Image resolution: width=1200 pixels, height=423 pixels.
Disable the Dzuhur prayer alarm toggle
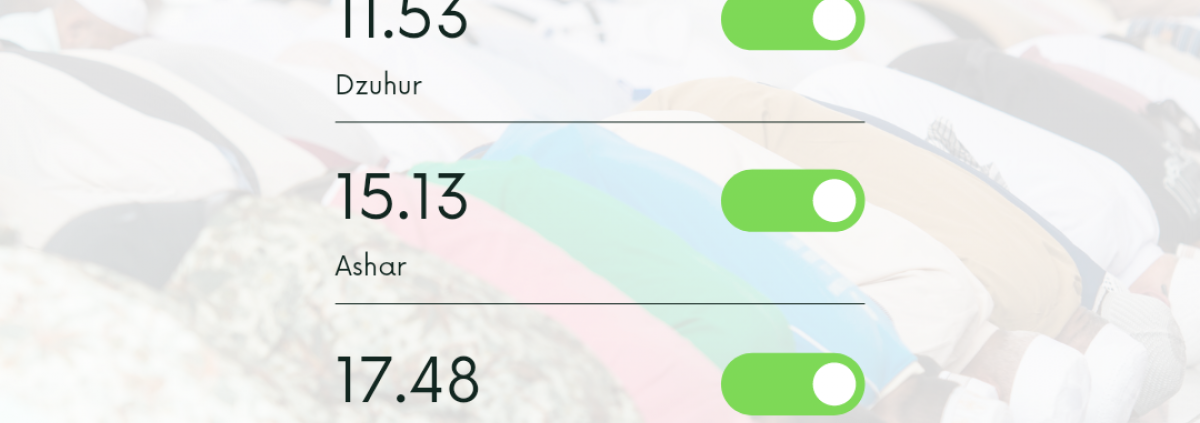(792, 22)
